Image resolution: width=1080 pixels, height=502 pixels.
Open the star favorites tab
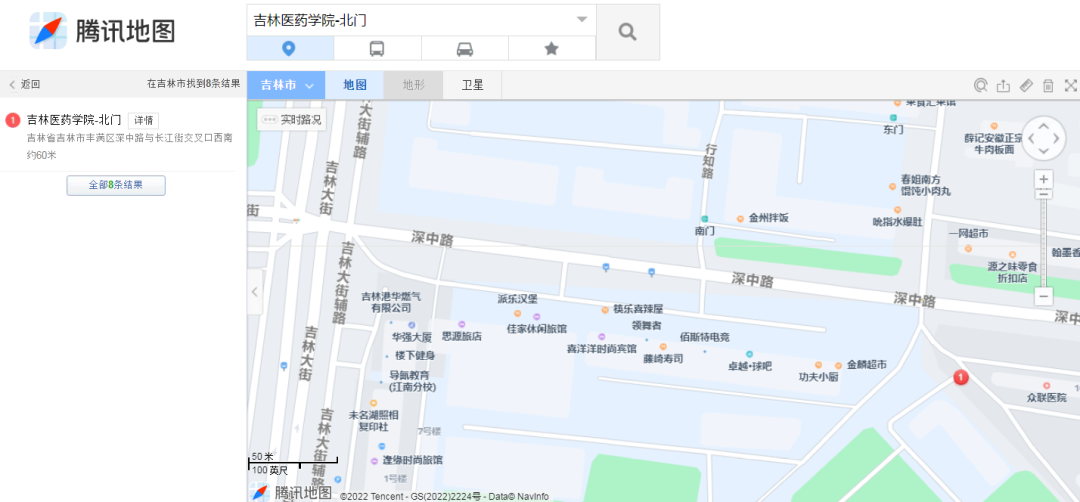551,48
